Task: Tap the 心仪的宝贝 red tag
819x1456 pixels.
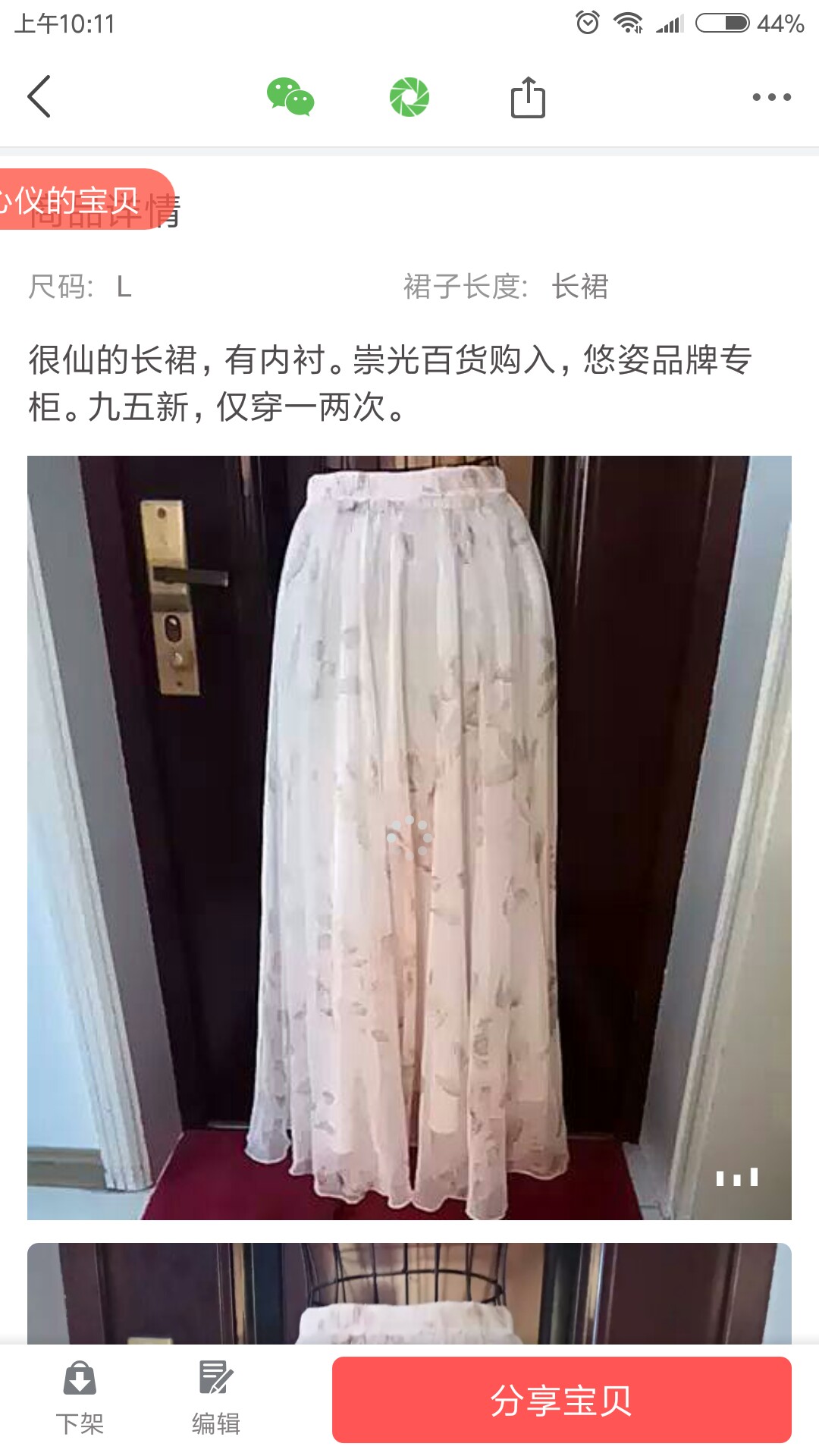Action: [x=85, y=199]
